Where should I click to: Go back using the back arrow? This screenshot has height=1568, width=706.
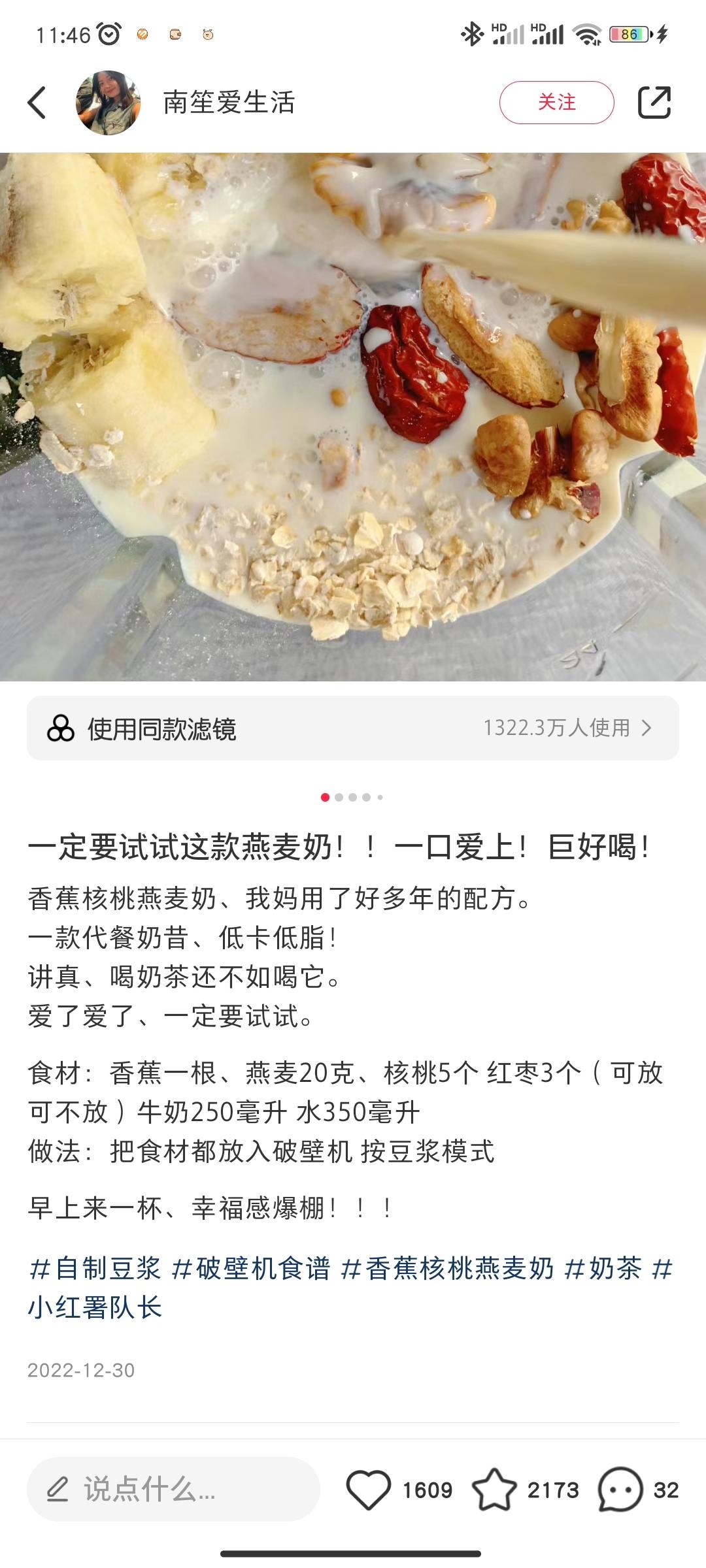click(37, 101)
